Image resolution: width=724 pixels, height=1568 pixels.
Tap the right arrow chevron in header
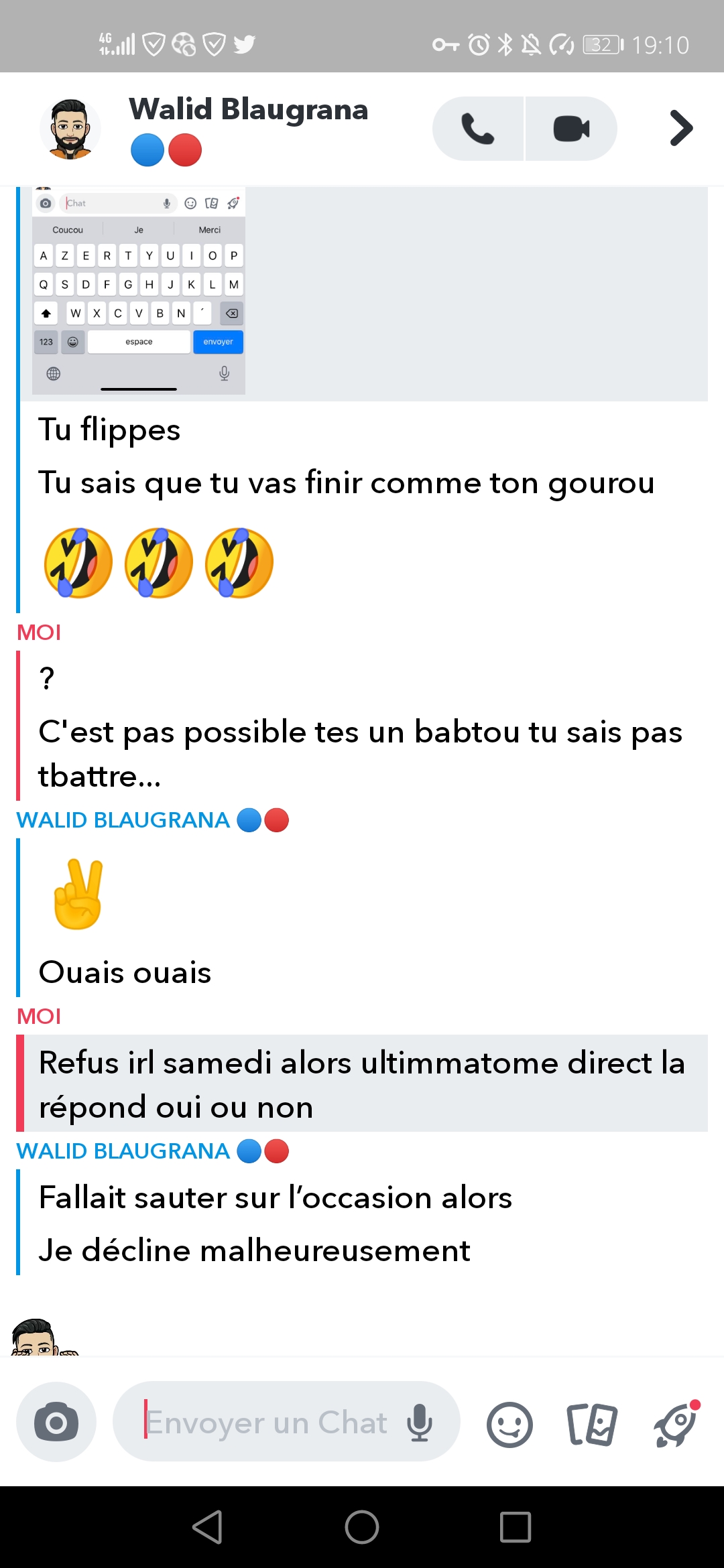click(680, 128)
